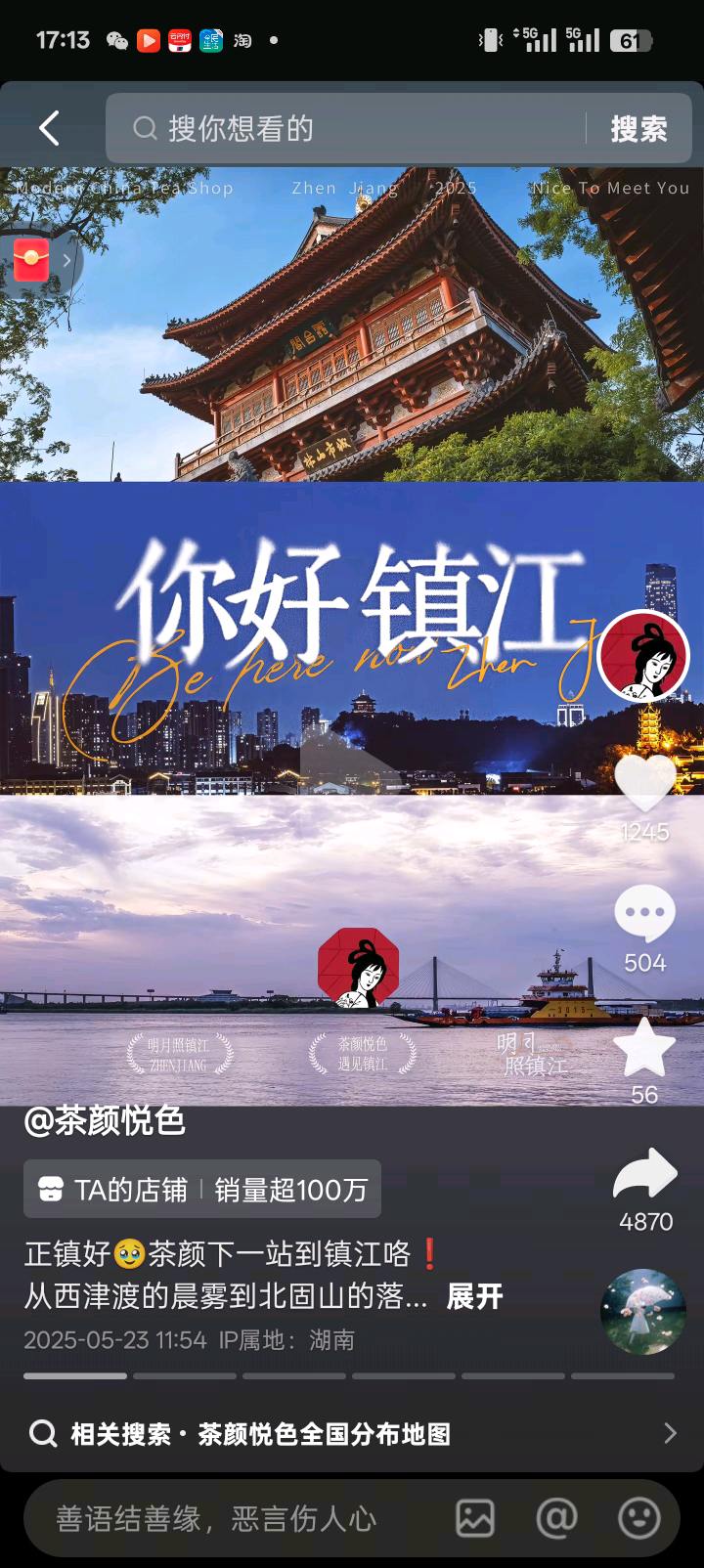The image size is (704, 1568).
Task: Tap the center play button
Action: [352, 762]
